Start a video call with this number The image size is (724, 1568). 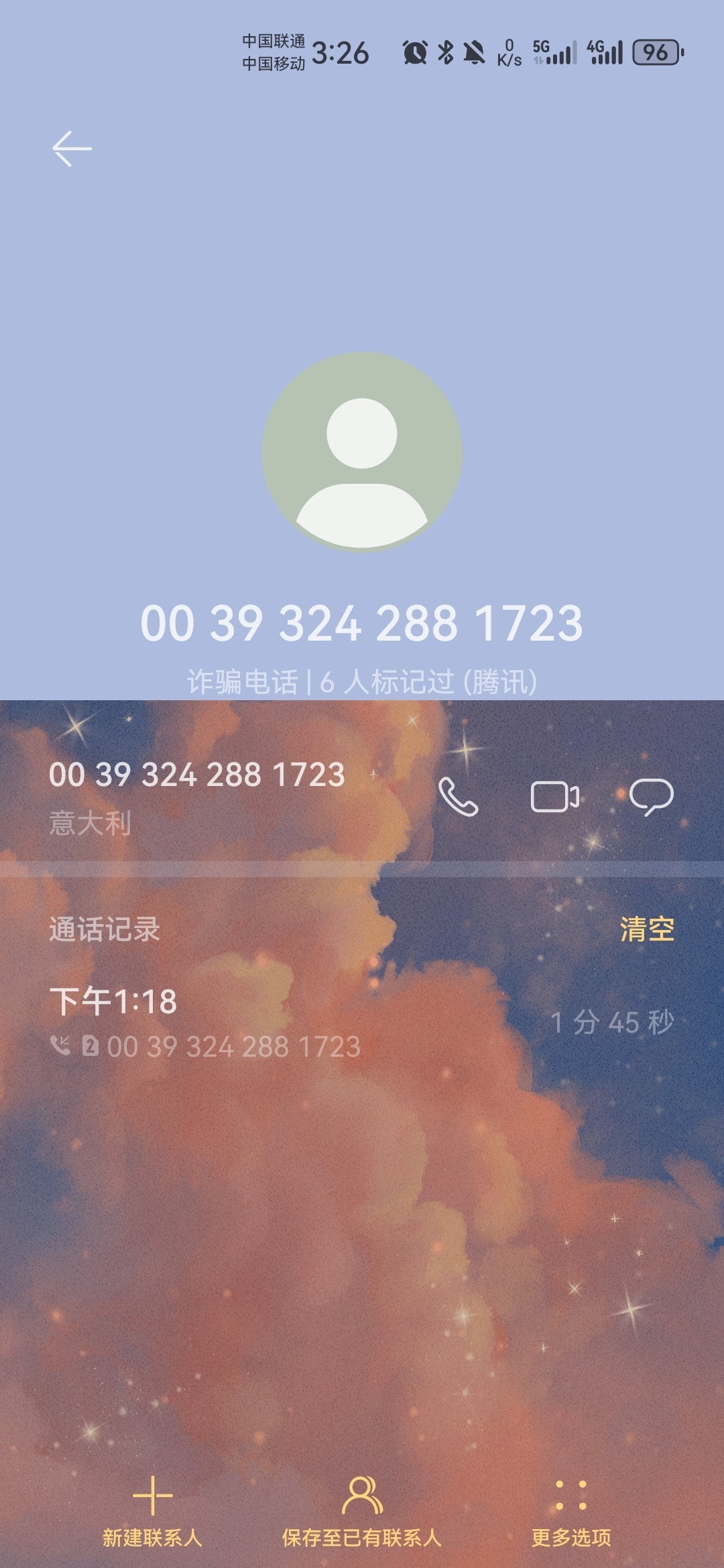[554, 796]
